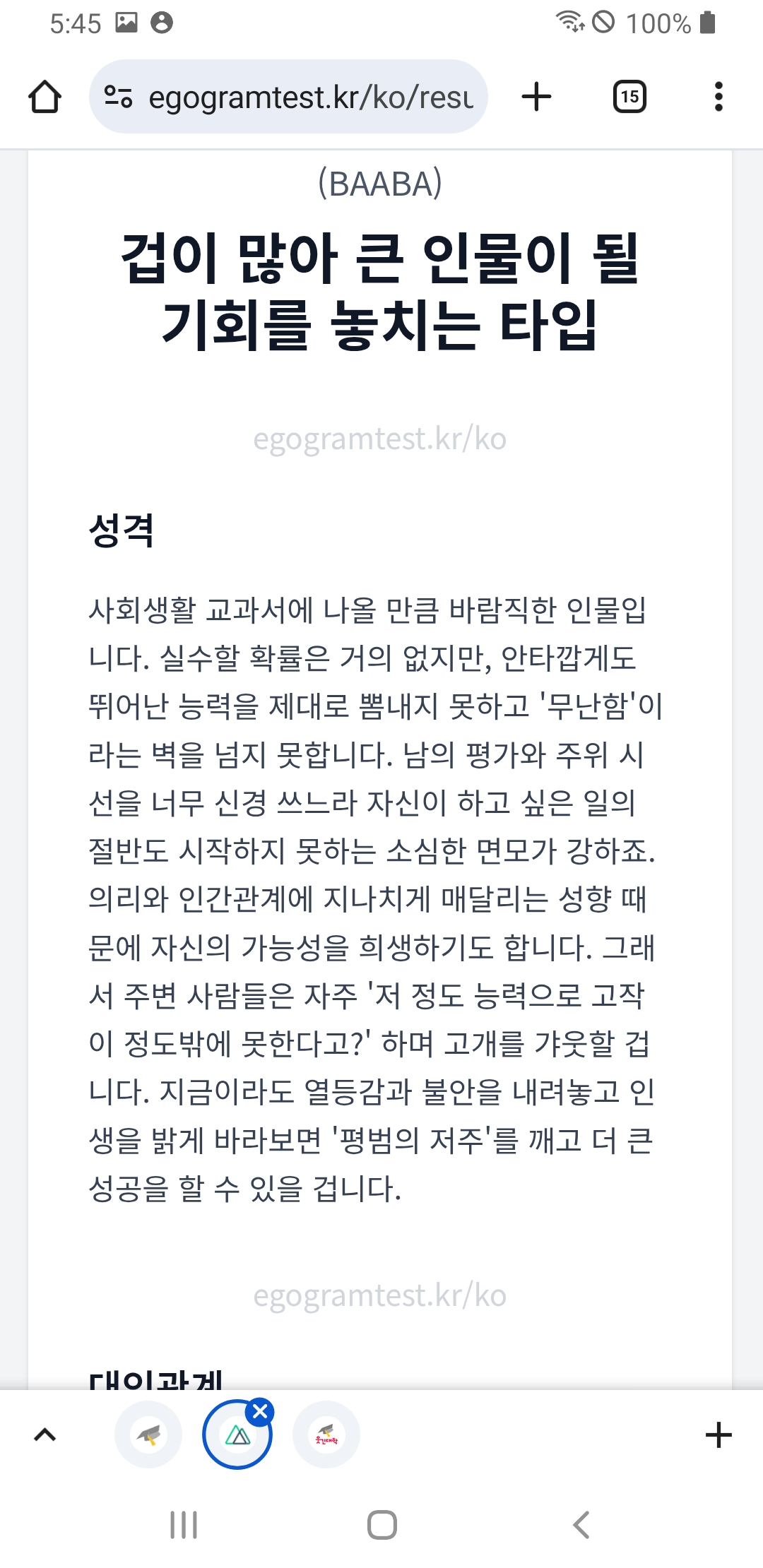Image resolution: width=763 pixels, height=1568 pixels.
Task: Go to the browser home page
Action: (x=45, y=97)
